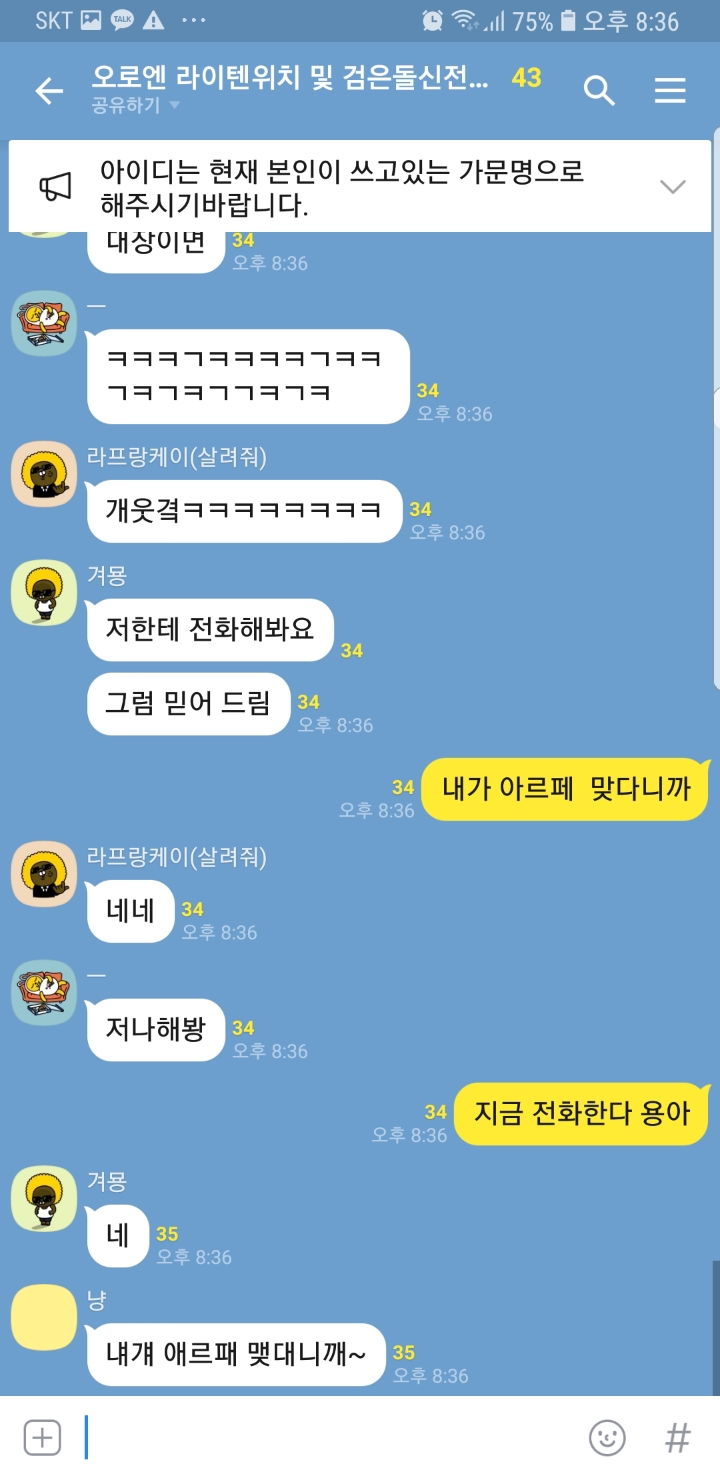
Task: Open 라프랑케이's profile above 네네 message
Action: [44, 874]
